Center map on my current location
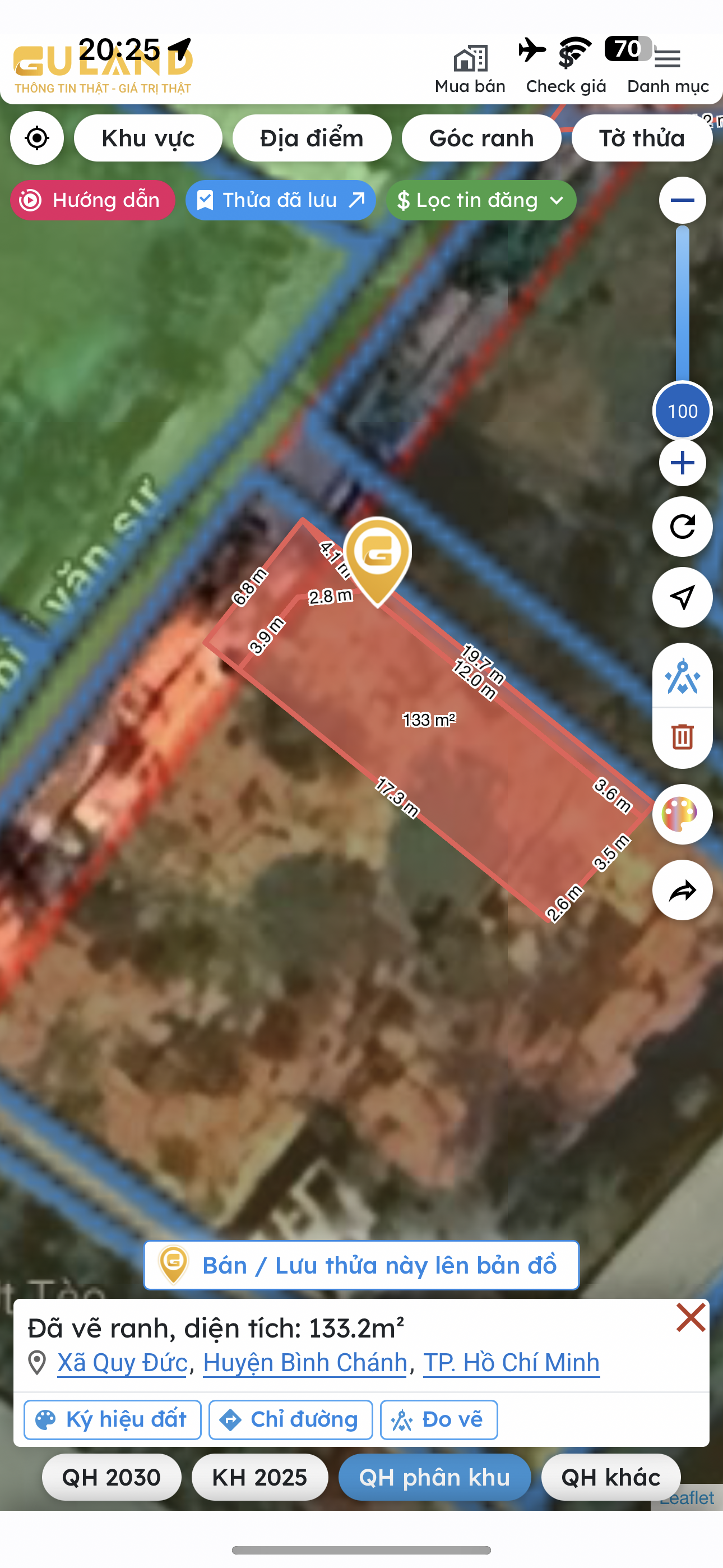 (x=37, y=138)
